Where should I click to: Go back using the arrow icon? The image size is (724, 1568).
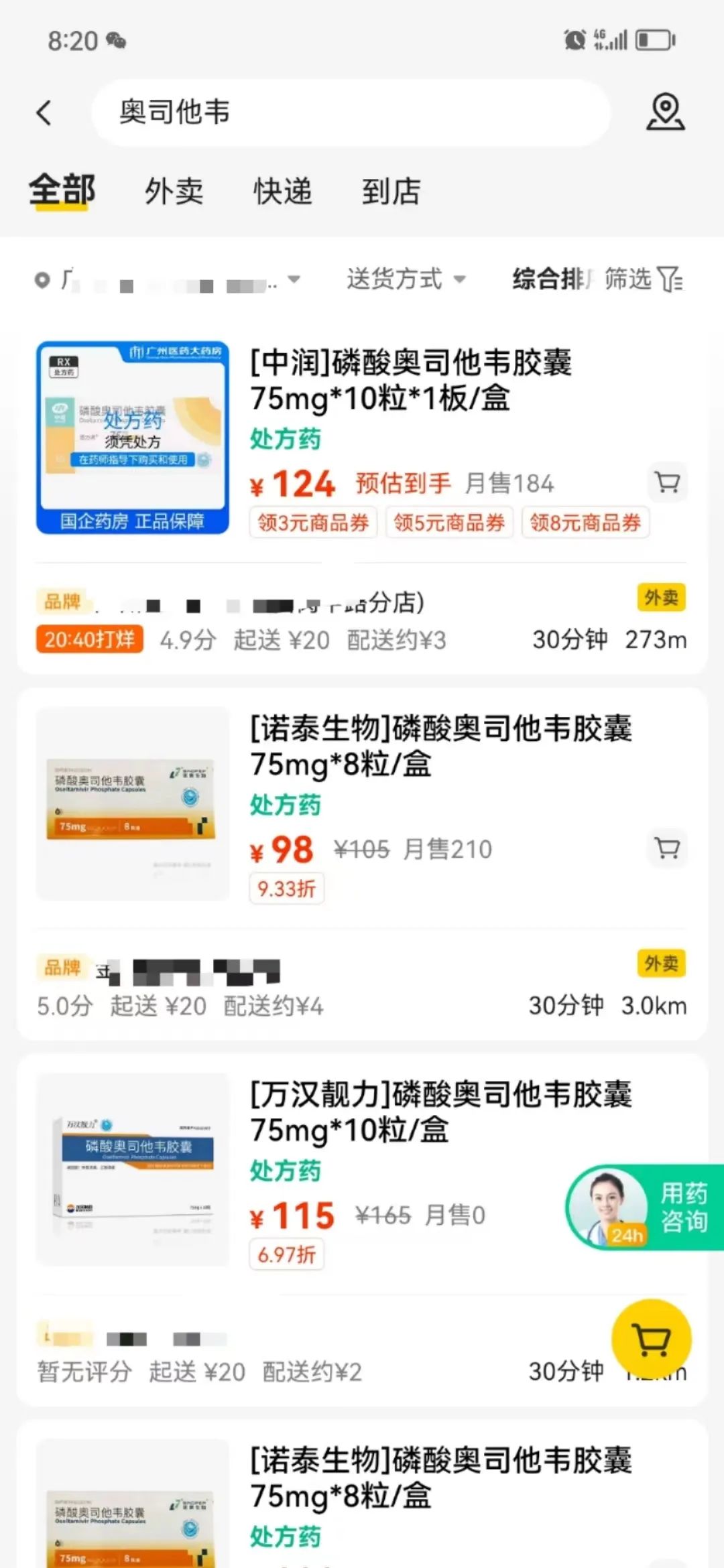pos(44,113)
